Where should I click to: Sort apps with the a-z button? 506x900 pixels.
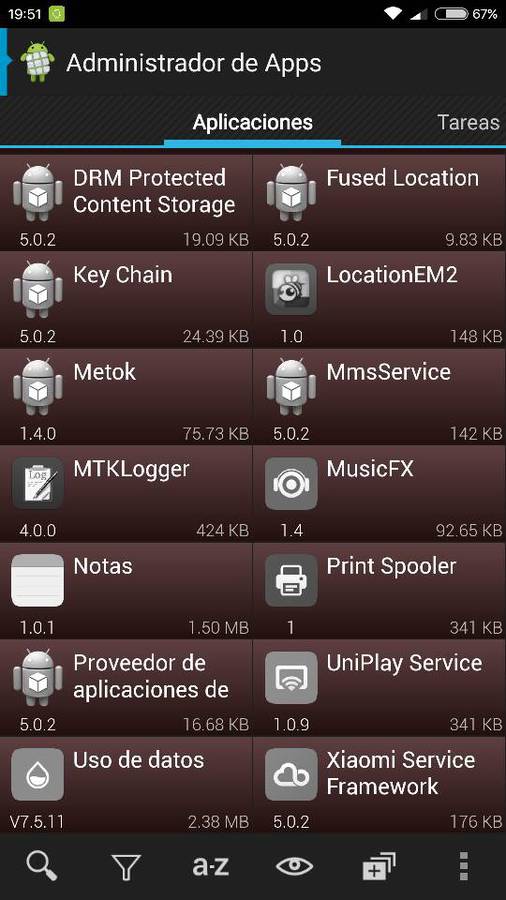(211, 866)
